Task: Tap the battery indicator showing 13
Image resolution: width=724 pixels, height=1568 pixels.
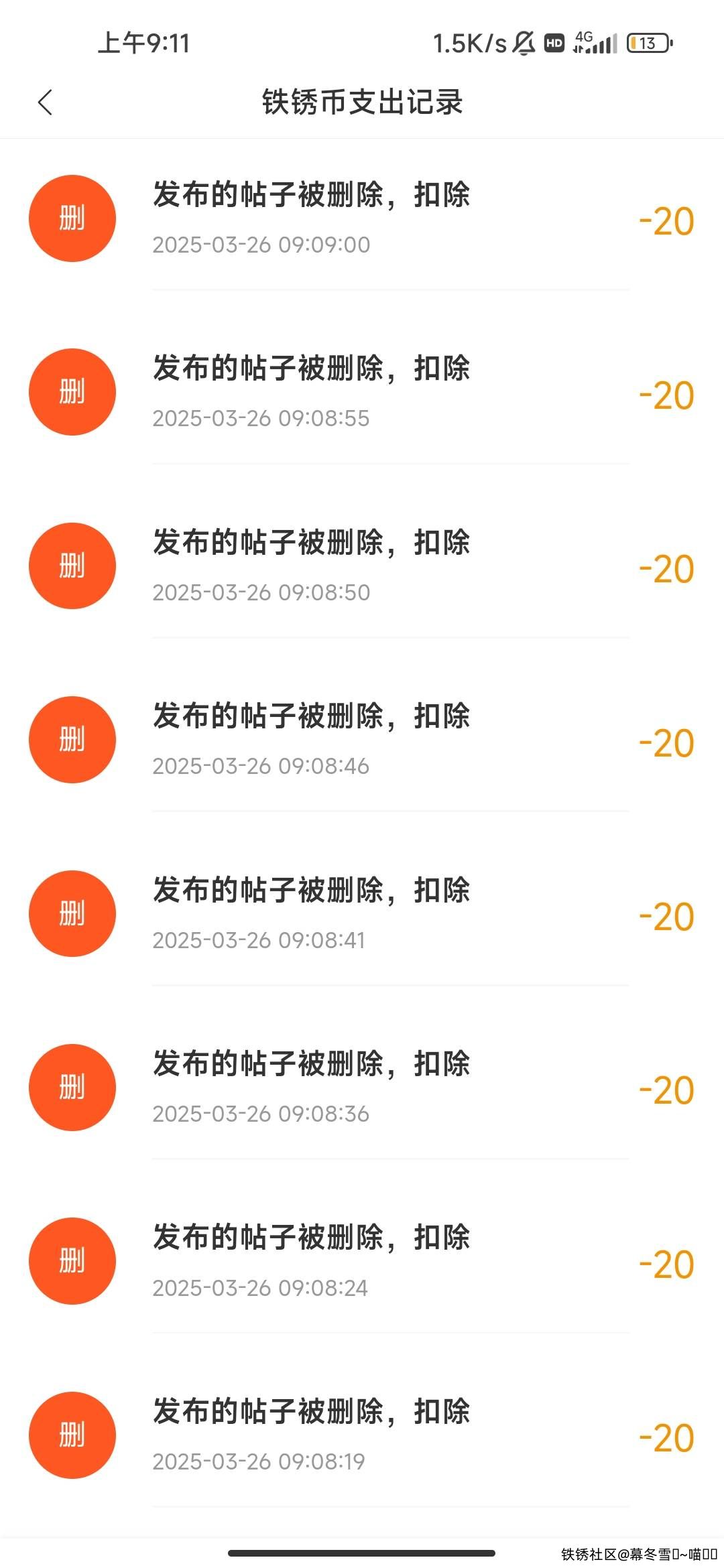Action: (648, 44)
